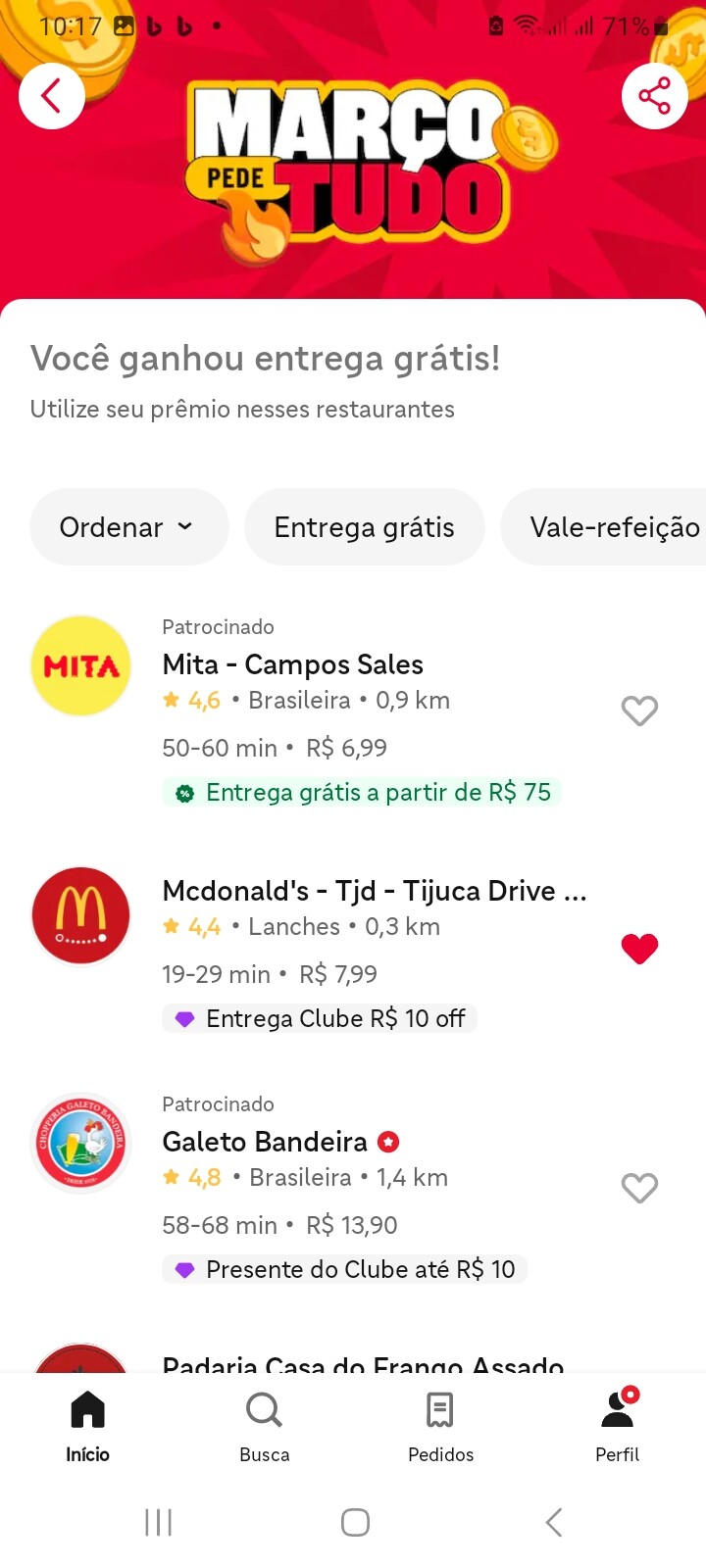The image size is (706, 1568).
Task: Open Padaria Casa do Frango Assado
Action: [x=363, y=1362]
